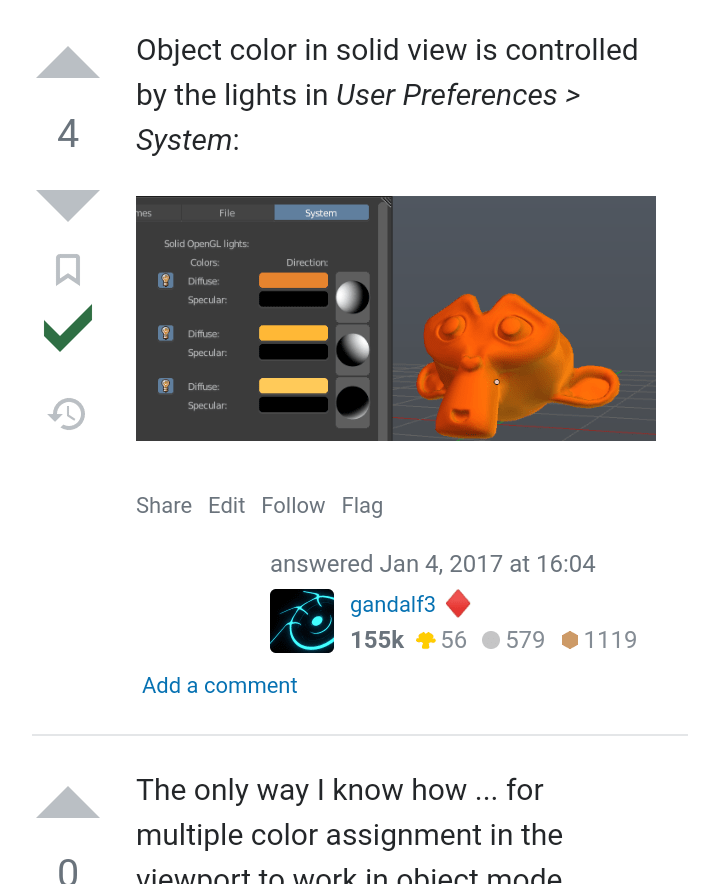Open gandalf3's user profile
This screenshot has height=884, width=720.
coord(392,605)
